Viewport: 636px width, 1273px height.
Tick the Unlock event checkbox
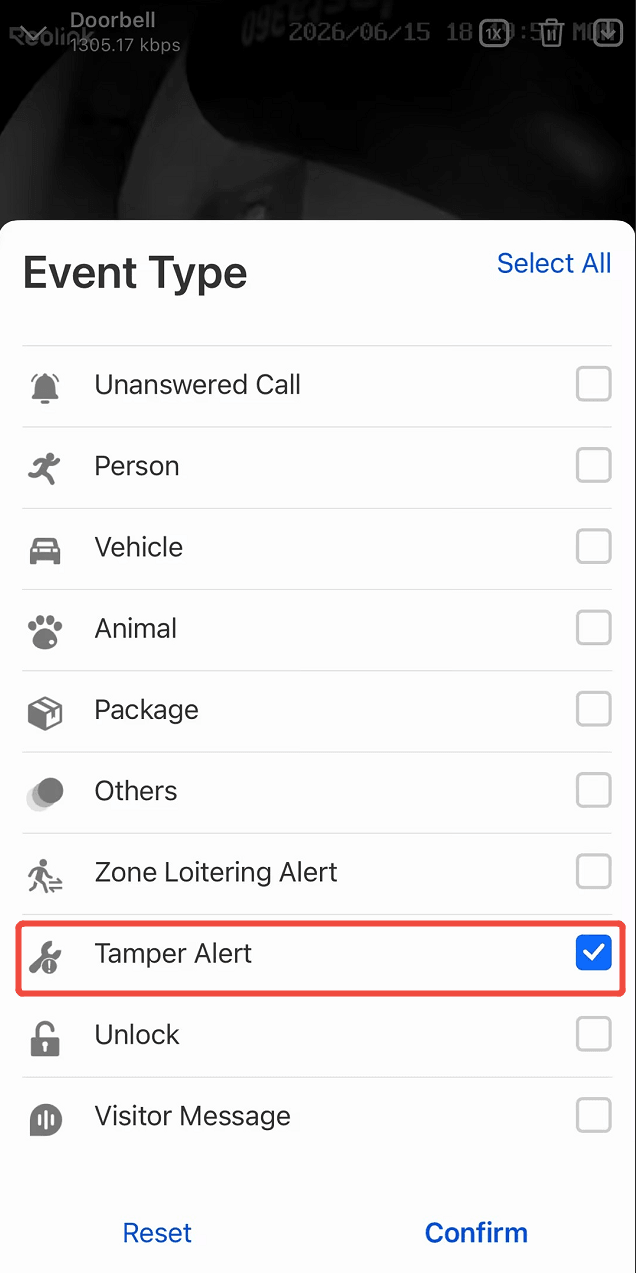tap(594, 1034)
